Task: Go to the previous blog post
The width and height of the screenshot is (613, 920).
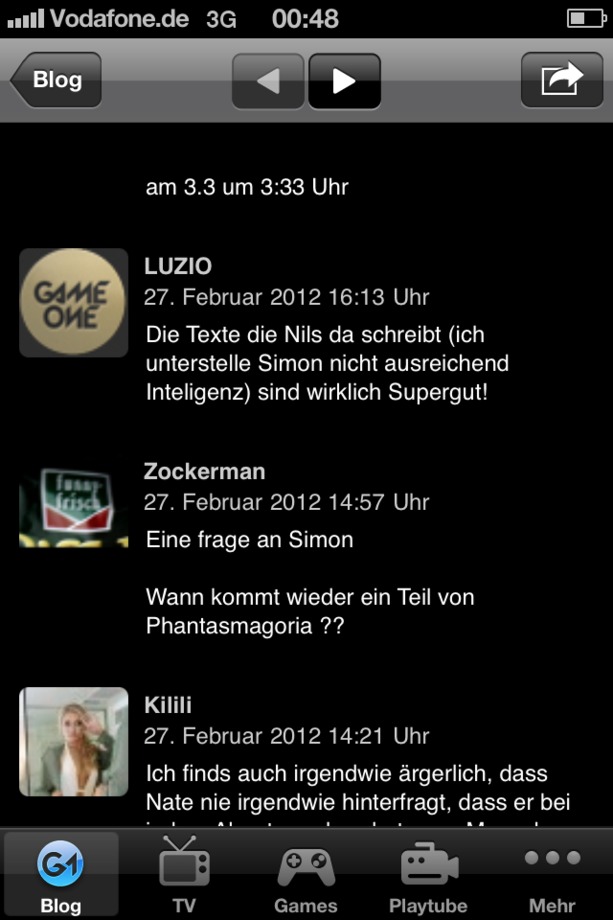Action: tap(269, 81)
